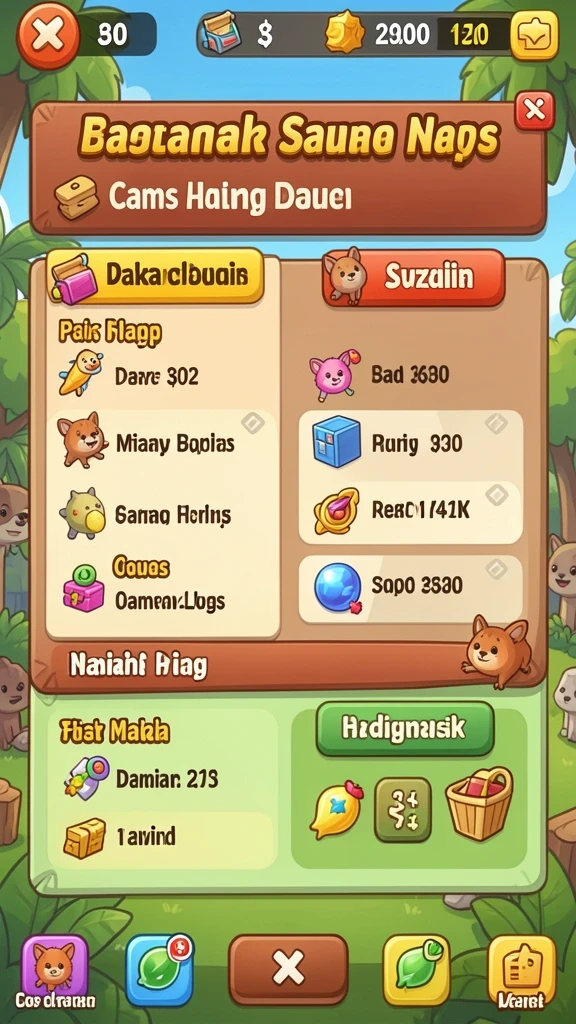The width and height of the screenshot is (576, 1024).
Task: Tap the yellow fruit icon under Hadignasik
Action: pyautogui.click(x=336, y=810)
